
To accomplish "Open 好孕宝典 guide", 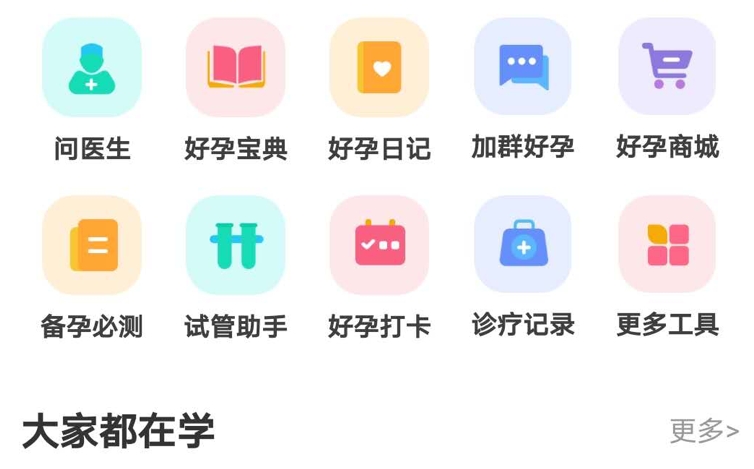I will coord(235,67).
